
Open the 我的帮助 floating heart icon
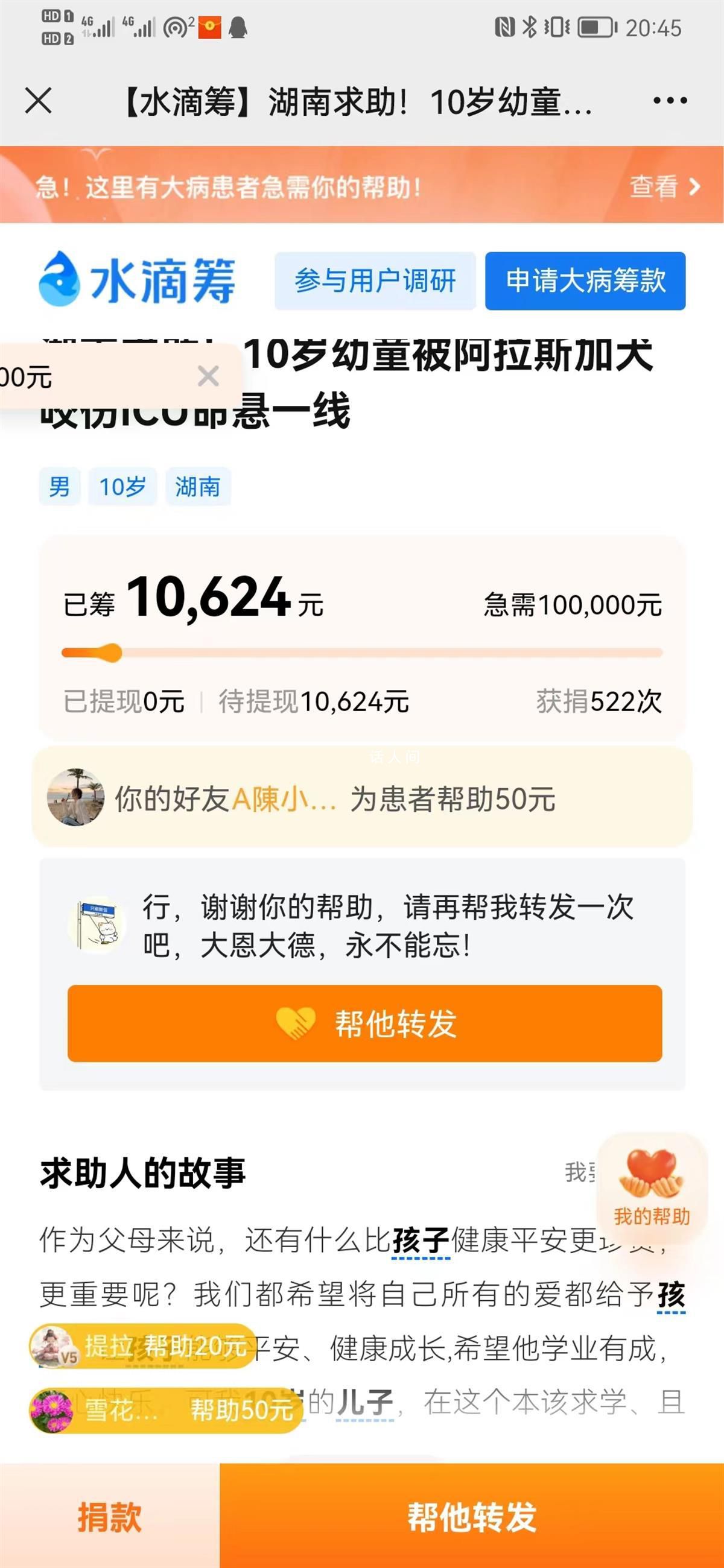click(649, 1180)
